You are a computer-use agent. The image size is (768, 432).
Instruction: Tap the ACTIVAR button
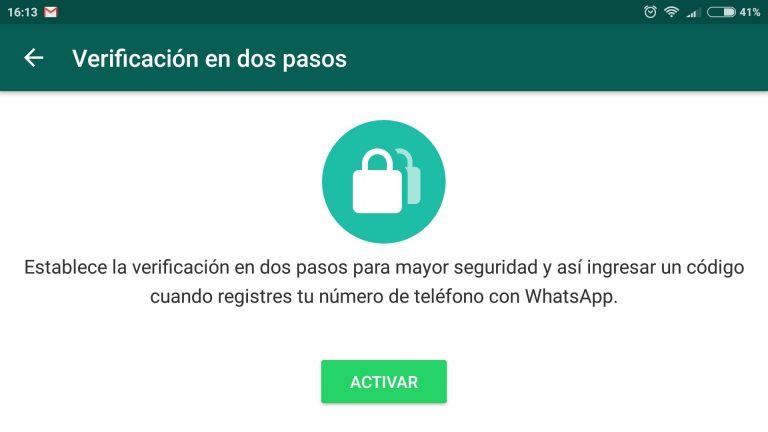tap(383, 382)
